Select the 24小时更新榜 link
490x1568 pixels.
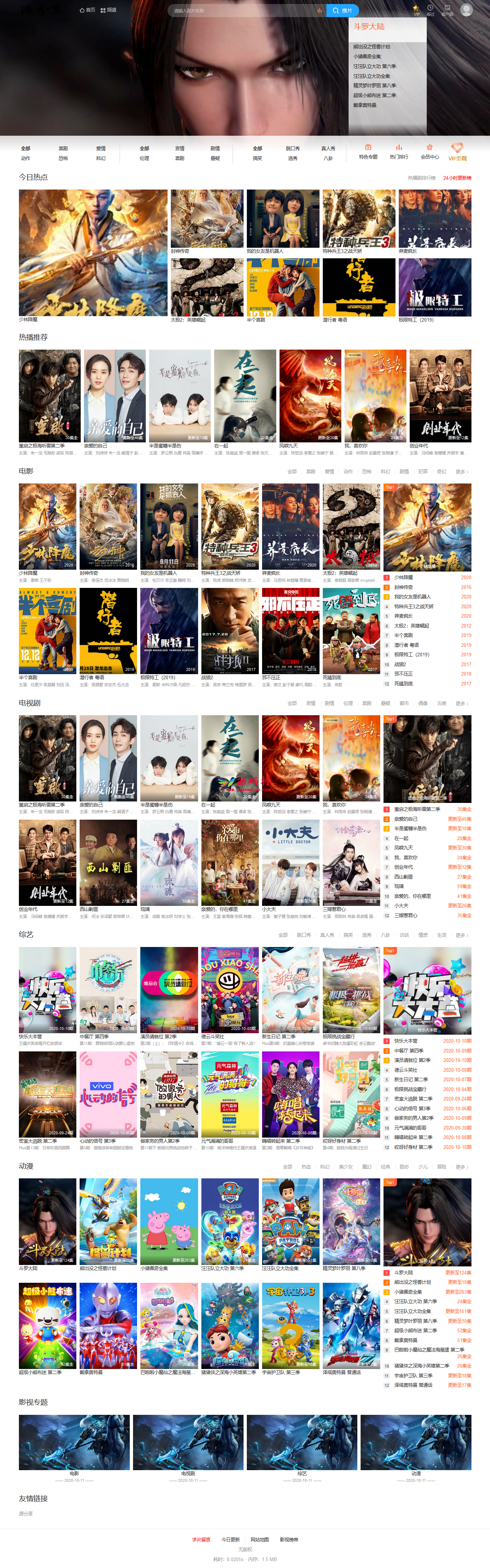coord(457,178)
